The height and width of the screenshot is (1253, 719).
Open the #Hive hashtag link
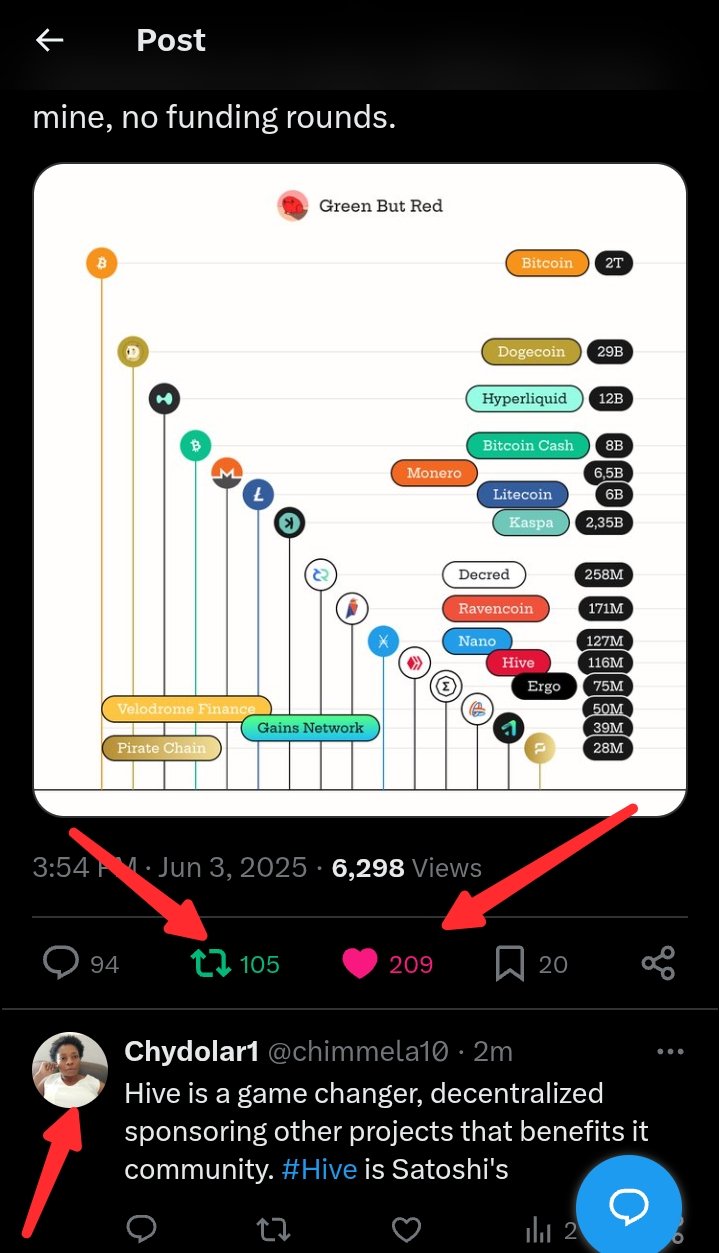[x=319, y=1169]
